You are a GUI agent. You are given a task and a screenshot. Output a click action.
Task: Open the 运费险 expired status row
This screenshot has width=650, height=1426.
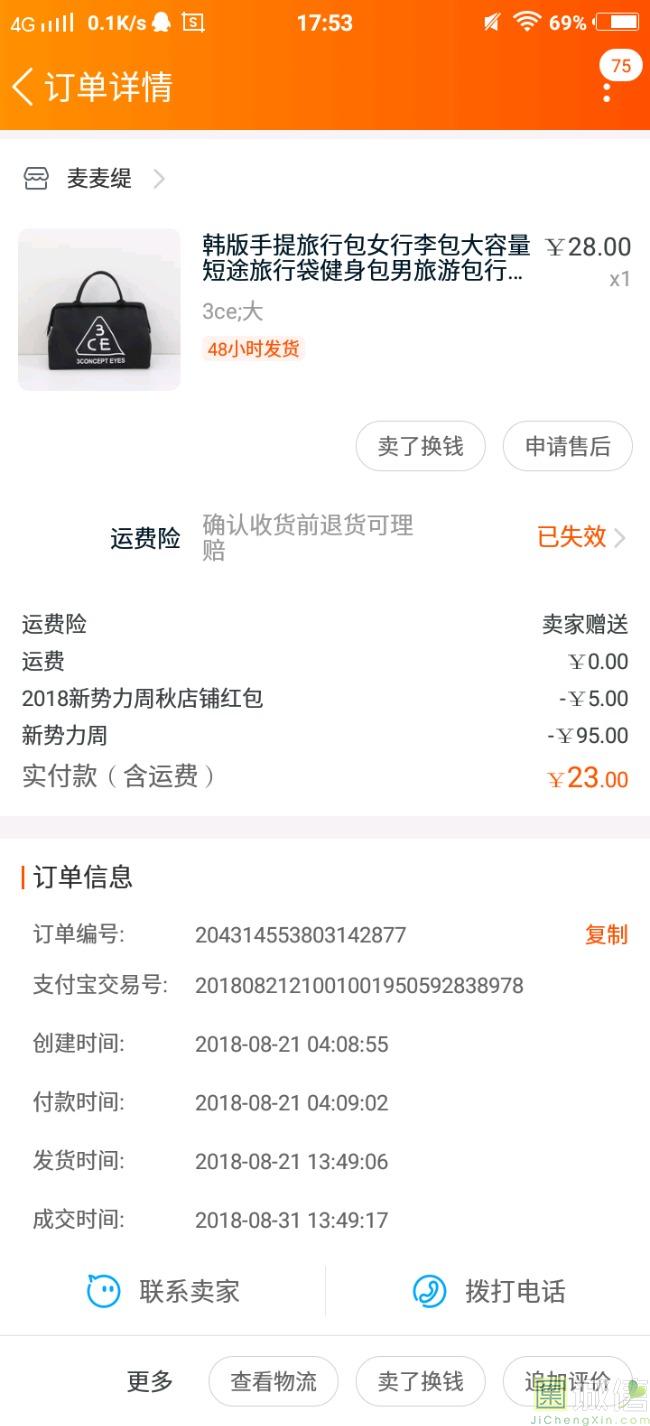325,537
